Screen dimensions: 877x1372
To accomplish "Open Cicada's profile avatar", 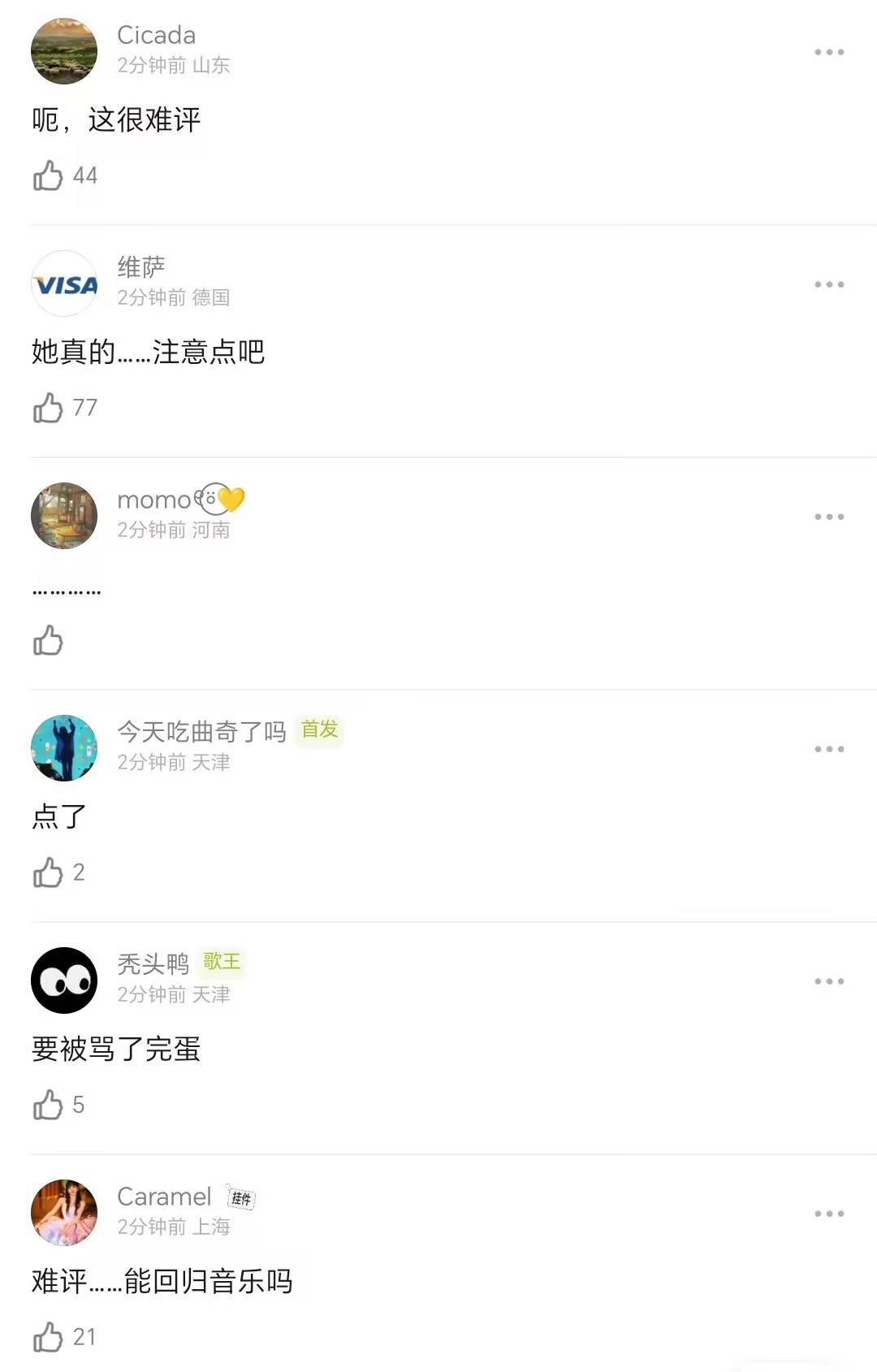I will [x=64, y=51].
